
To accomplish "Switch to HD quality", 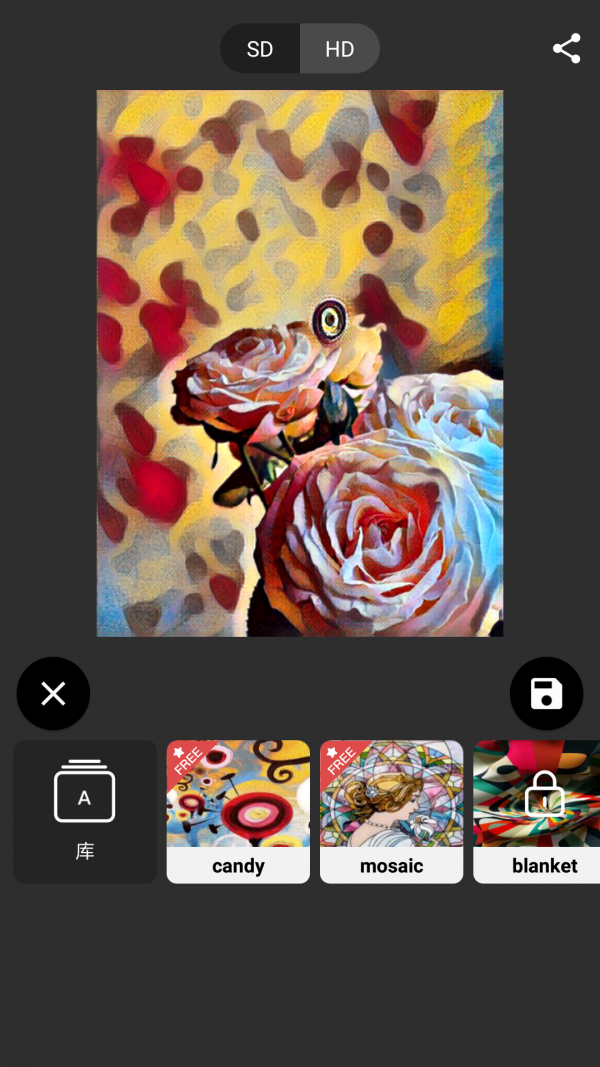I will coord(339,49).
